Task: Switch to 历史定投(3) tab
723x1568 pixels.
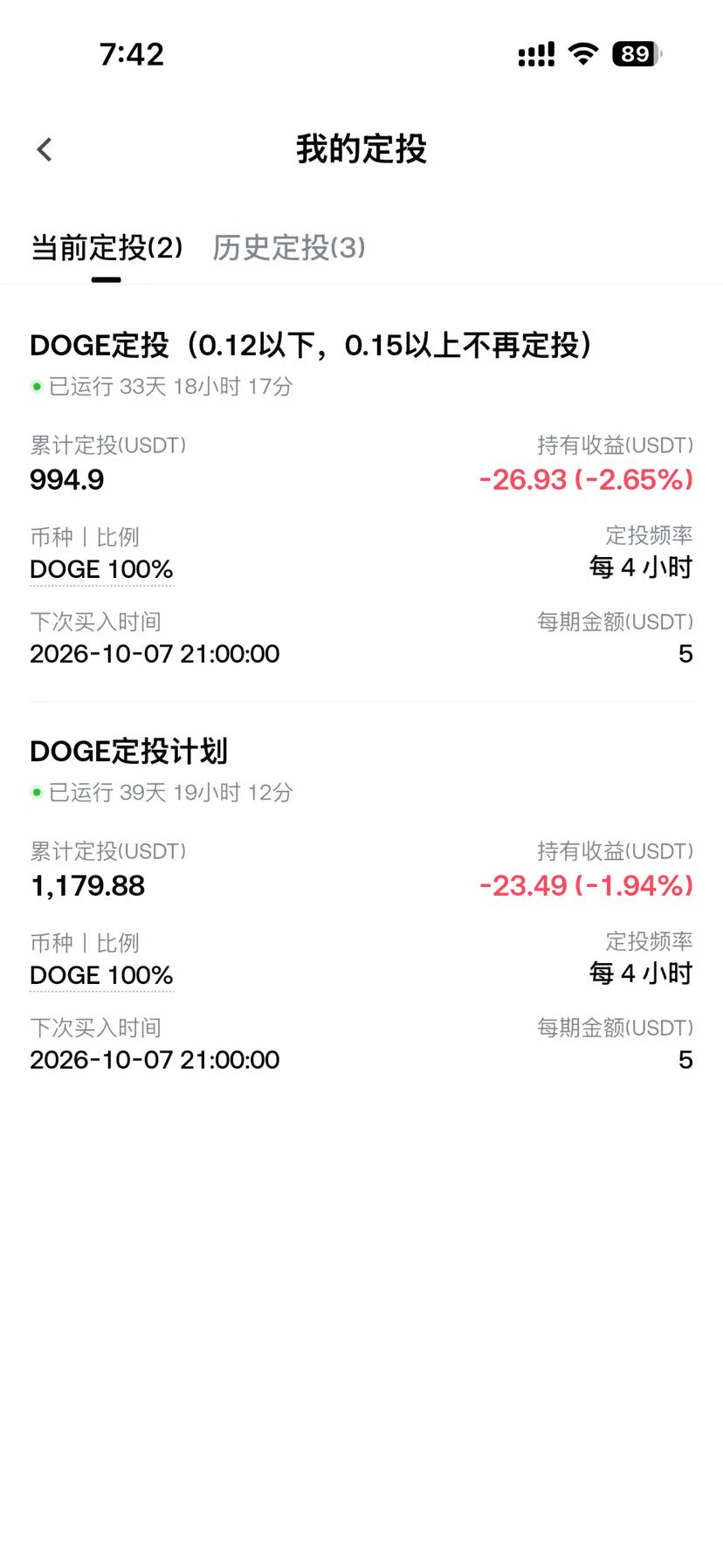Action: coord(289,248)
